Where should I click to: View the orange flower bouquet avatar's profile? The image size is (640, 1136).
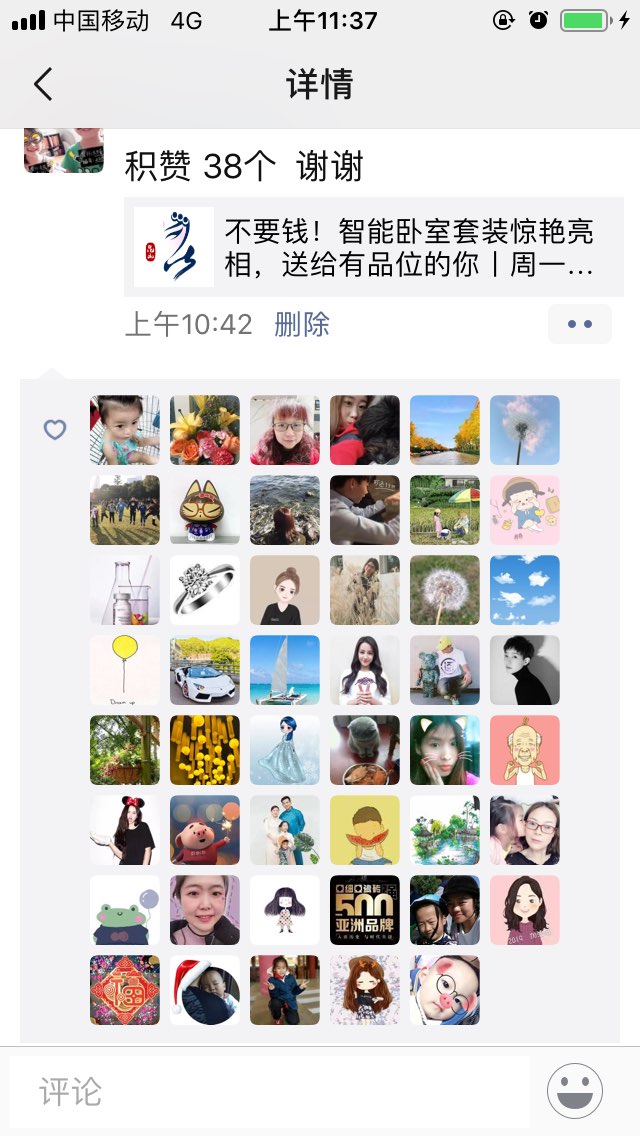click(205, 430)
